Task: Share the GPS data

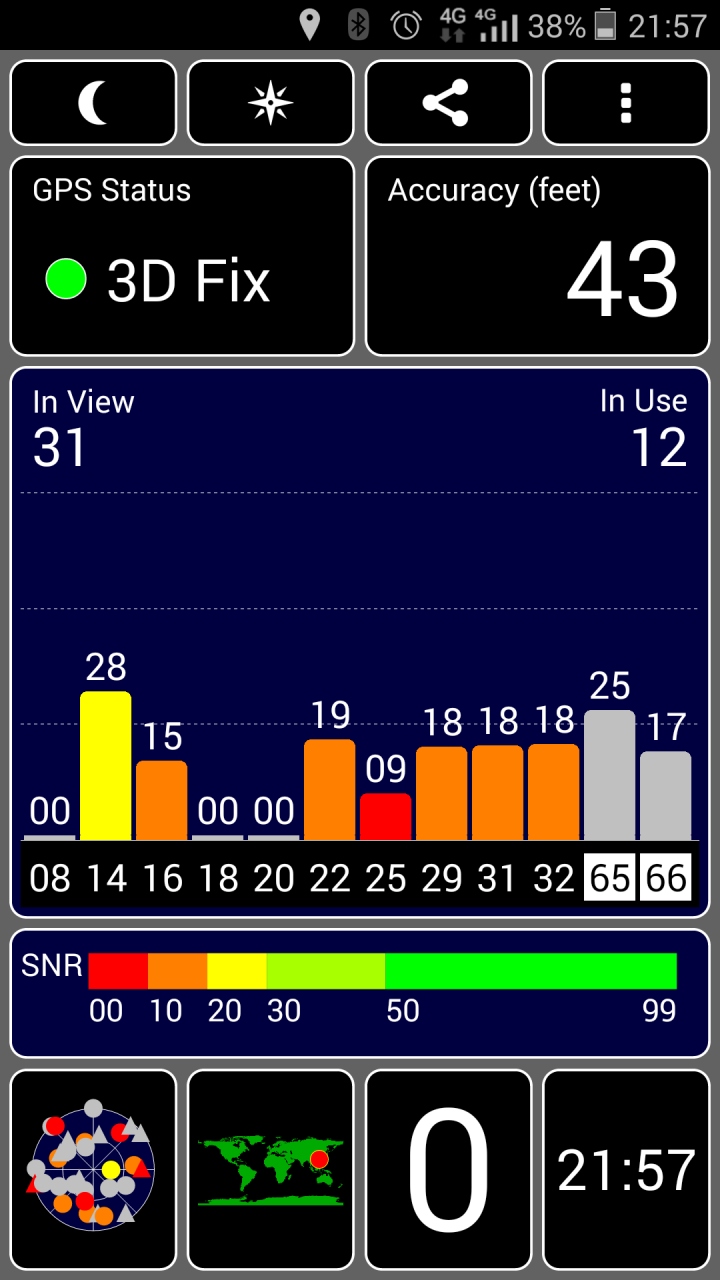Action: pos(448,103)
